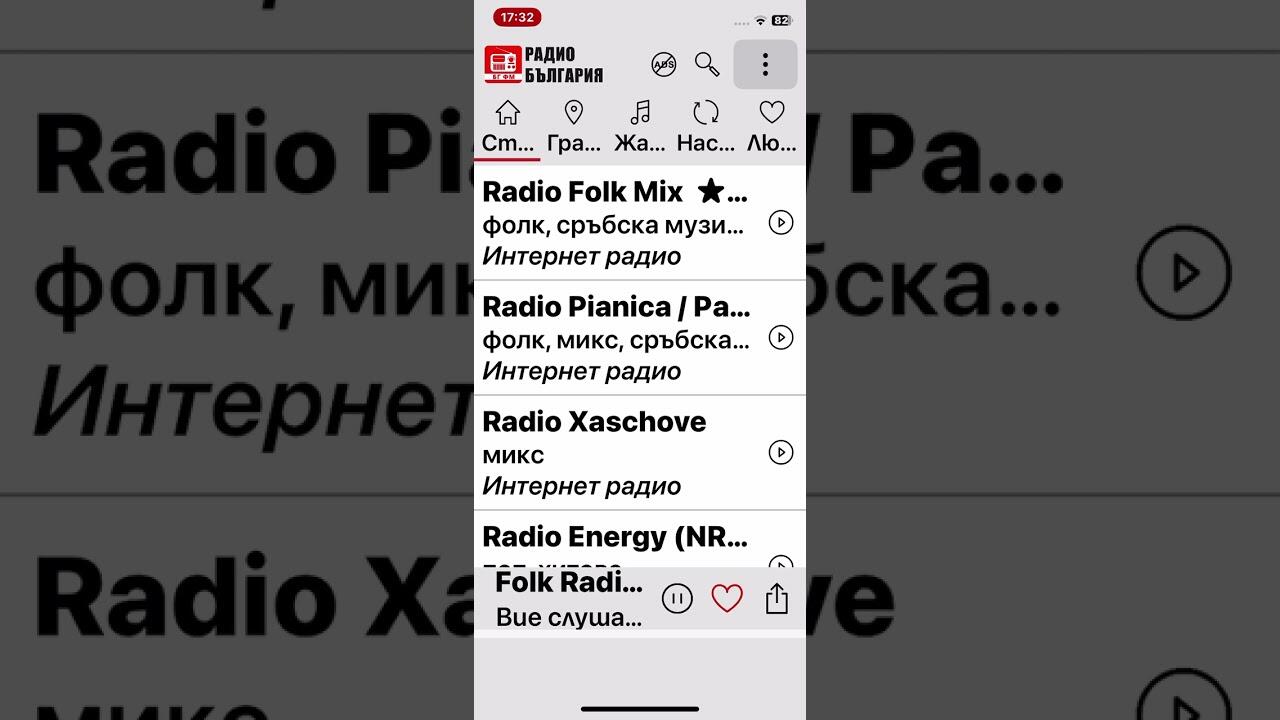The height and width of the screenshot is (720, 1280).
Task: Toggle favorite heart in the player bar
Action: 727,599
